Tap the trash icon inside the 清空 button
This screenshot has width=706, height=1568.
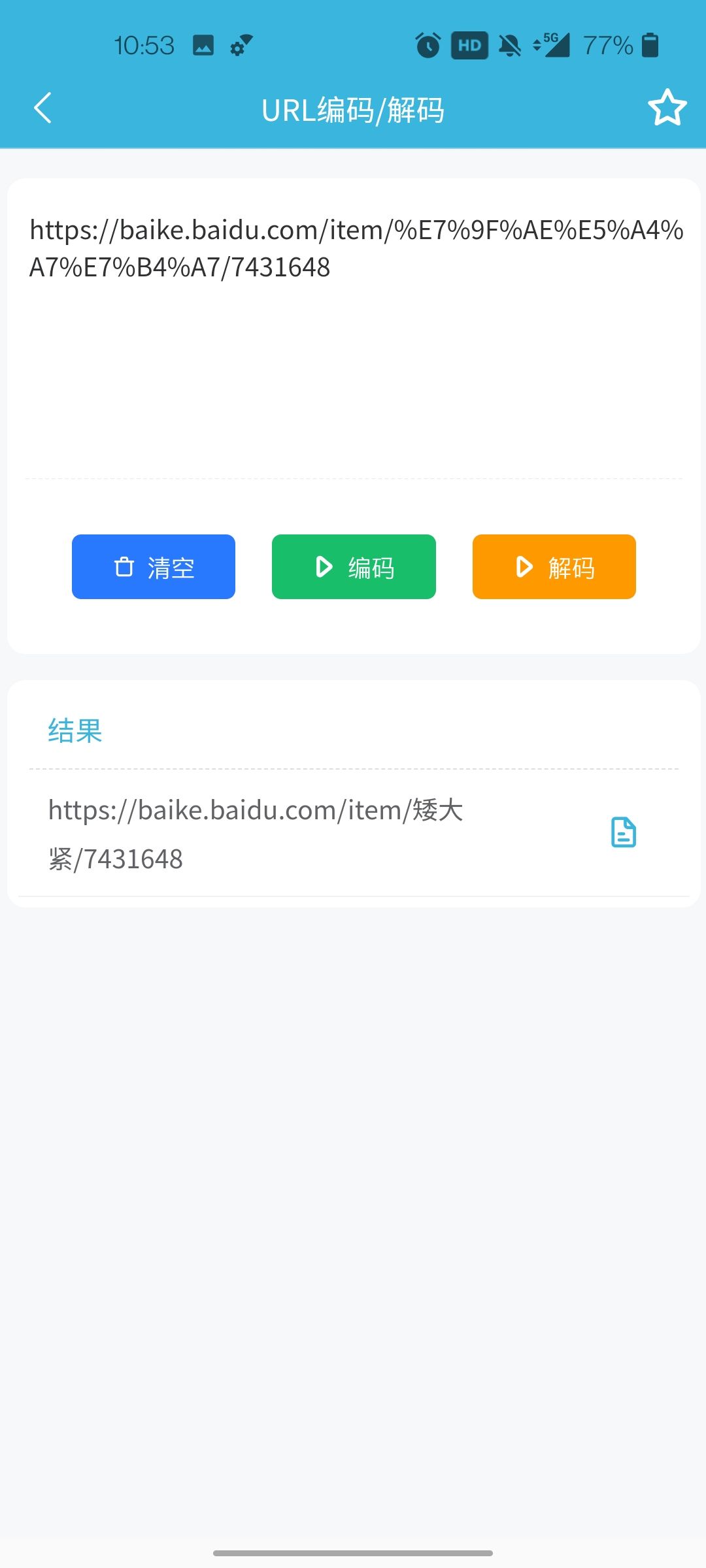coord(124,567)
